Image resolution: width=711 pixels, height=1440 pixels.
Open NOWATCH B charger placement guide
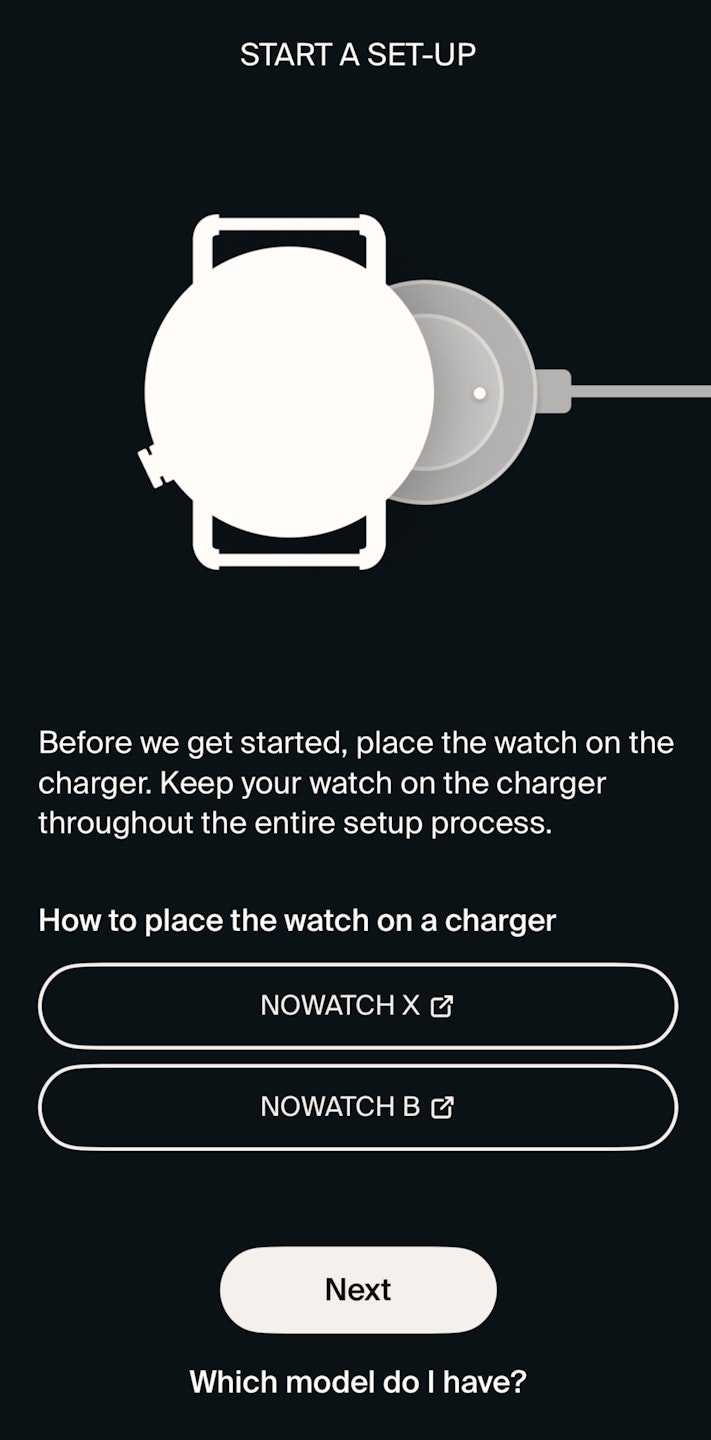pyautogui.click(x=357, y=1107)
